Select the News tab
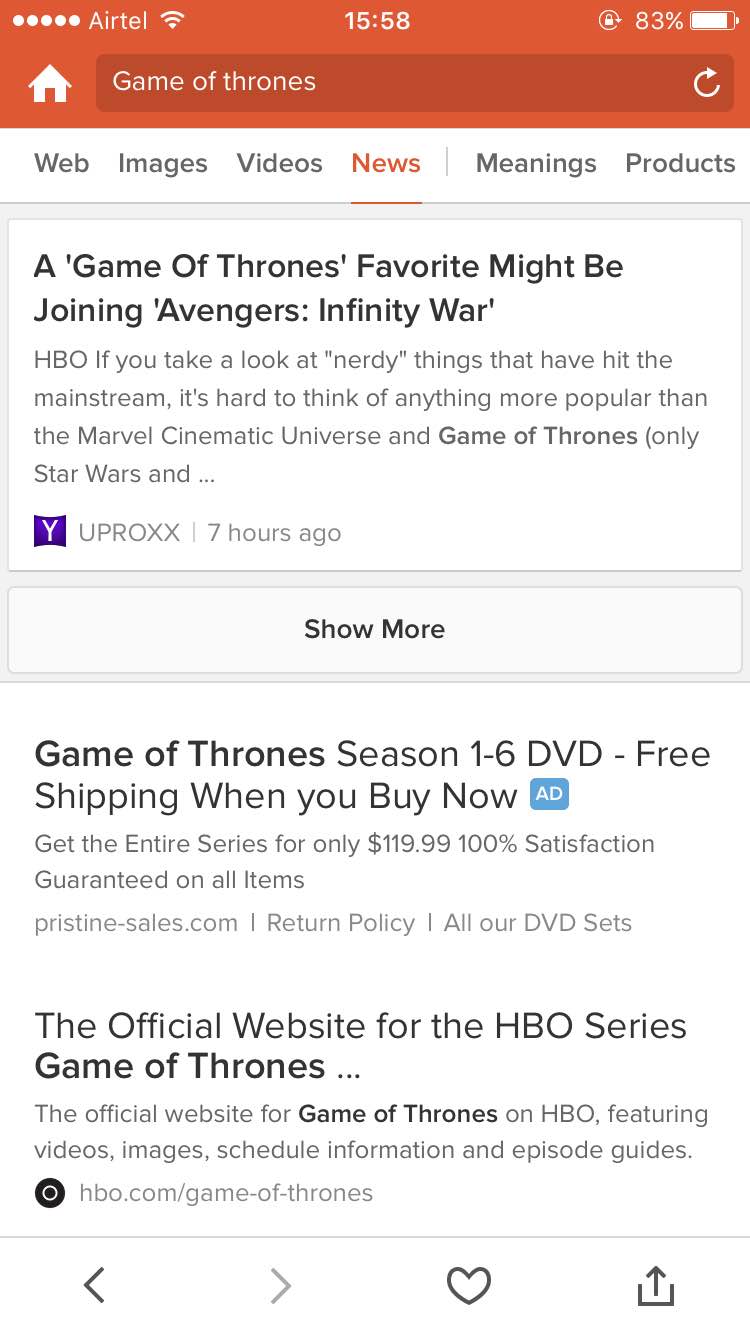Viewport: 750px width, 1334px height. (386, 163)
